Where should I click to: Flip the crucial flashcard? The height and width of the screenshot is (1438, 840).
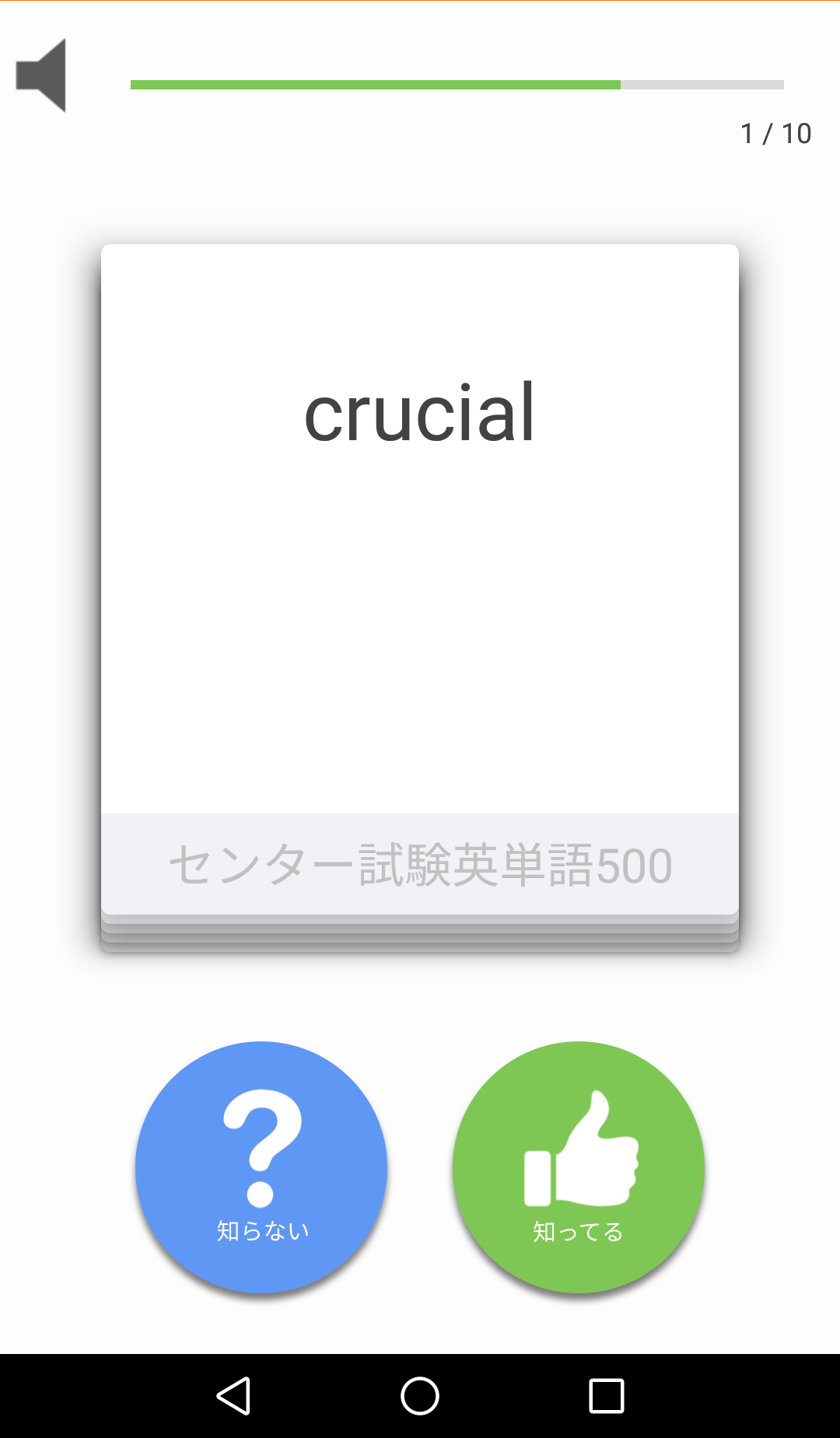[x=420, y=579]
